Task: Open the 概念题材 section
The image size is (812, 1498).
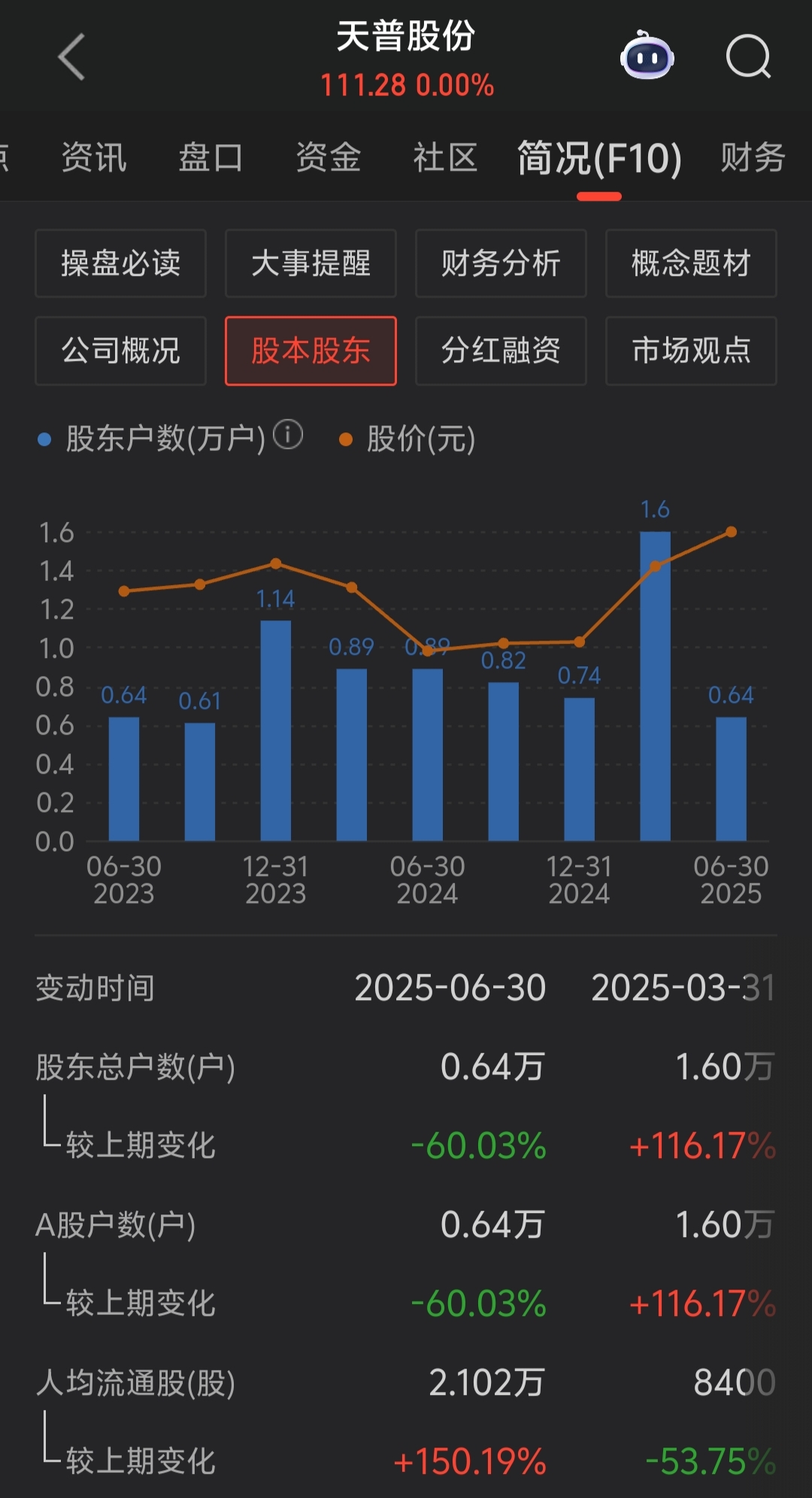Action: tap(691, 264)
